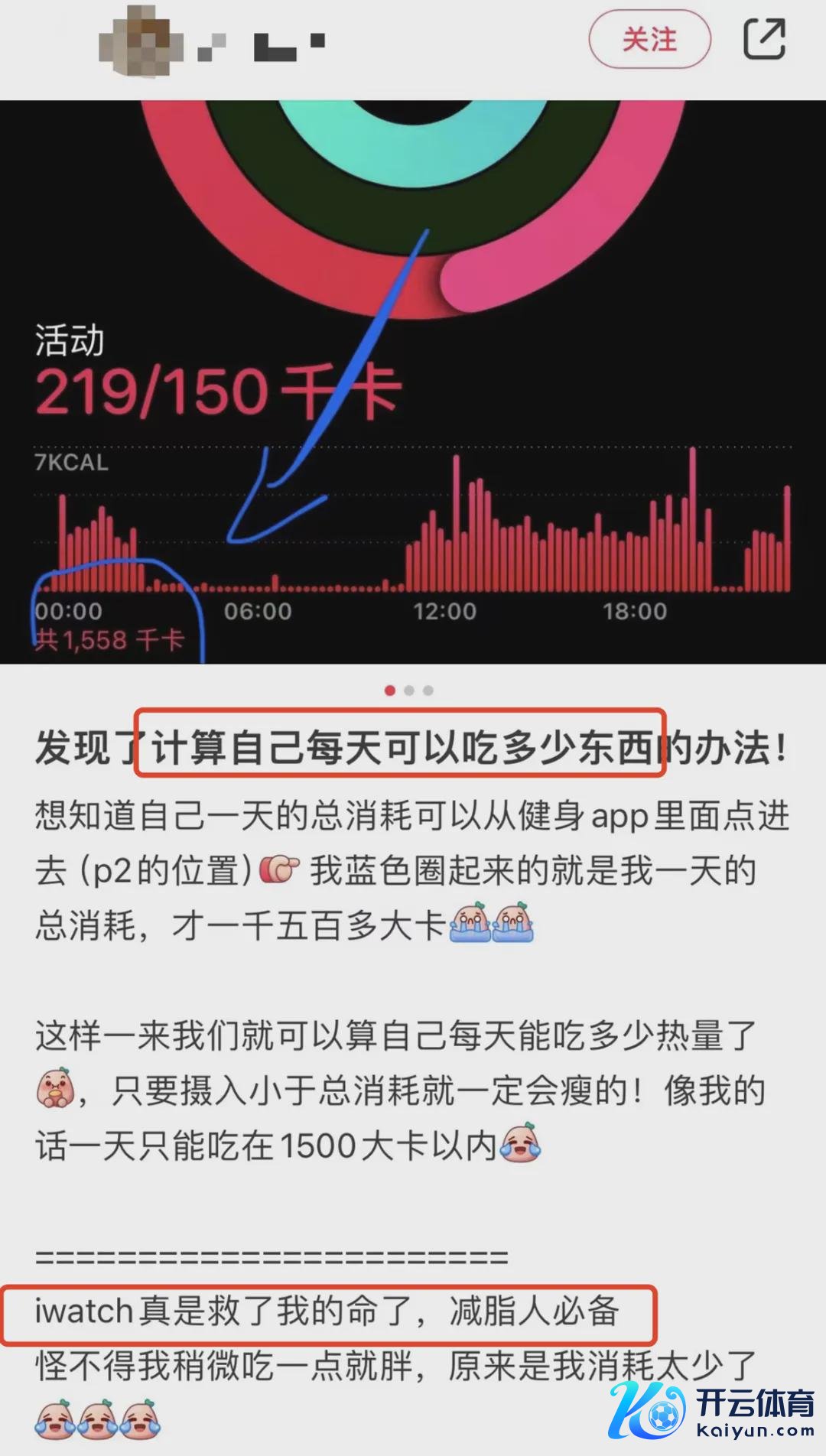826x1456 pixels.
Task: Tap the 关注 follow button
Action: click(649, 40)
